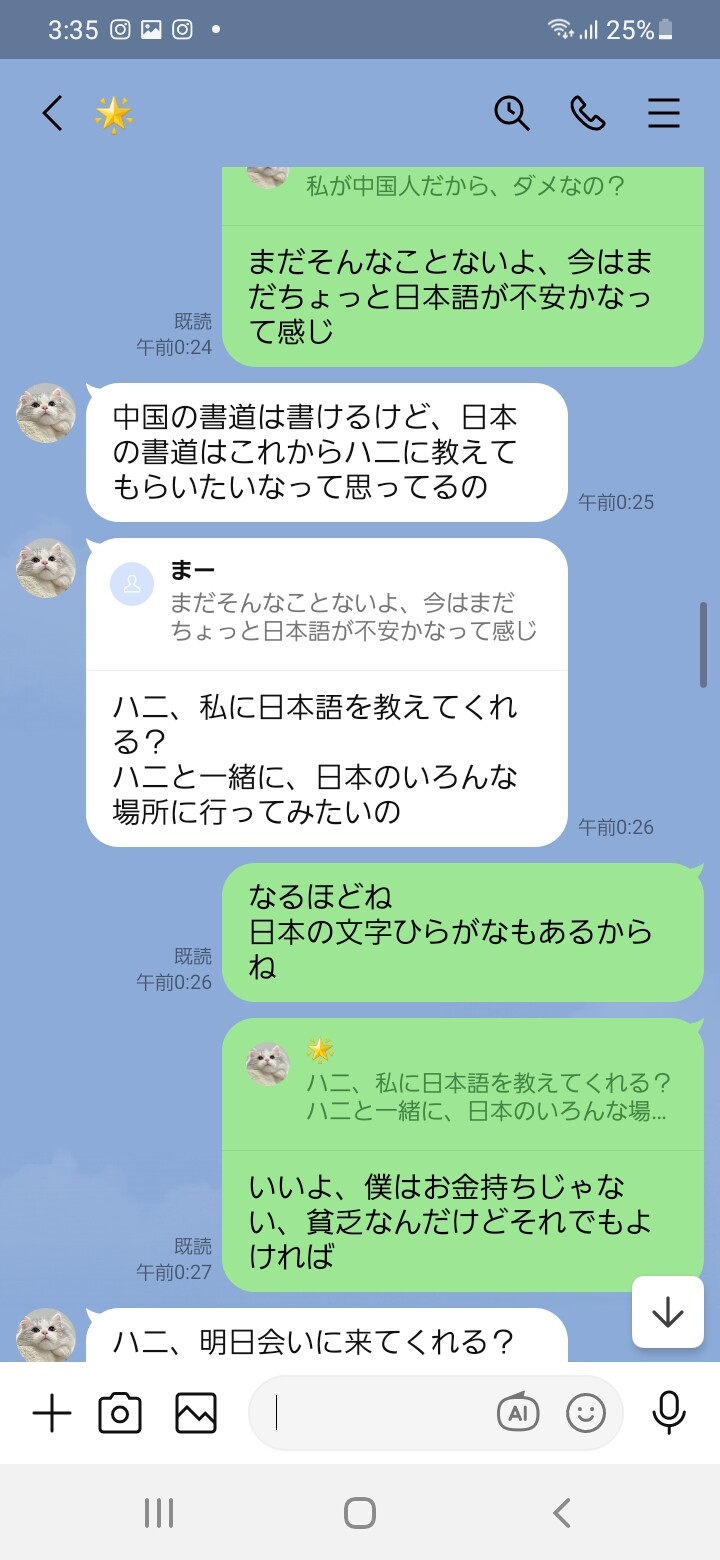The image size is (720, 1560).
Task: Go back to the chat list
Action: coord(52,114)
